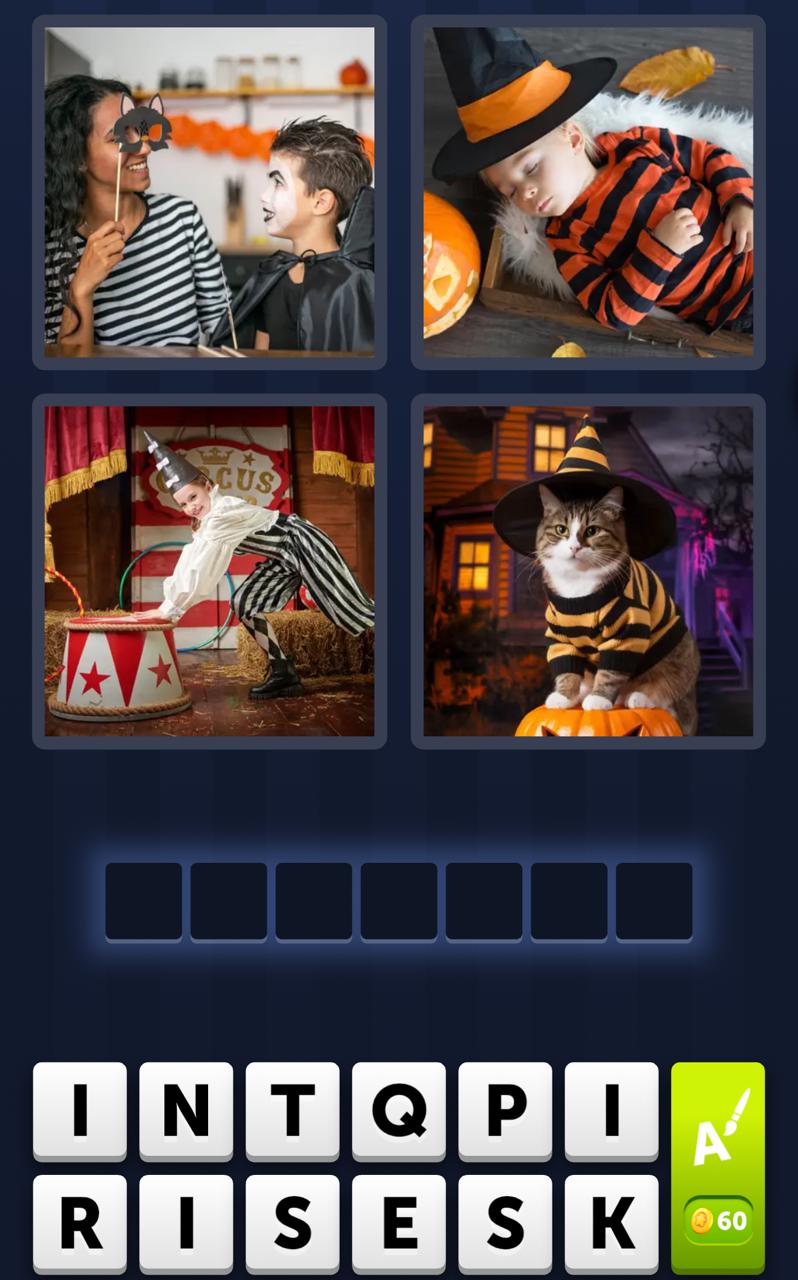
Task: Tap the letter Q tile
Action: (398, 1111)
